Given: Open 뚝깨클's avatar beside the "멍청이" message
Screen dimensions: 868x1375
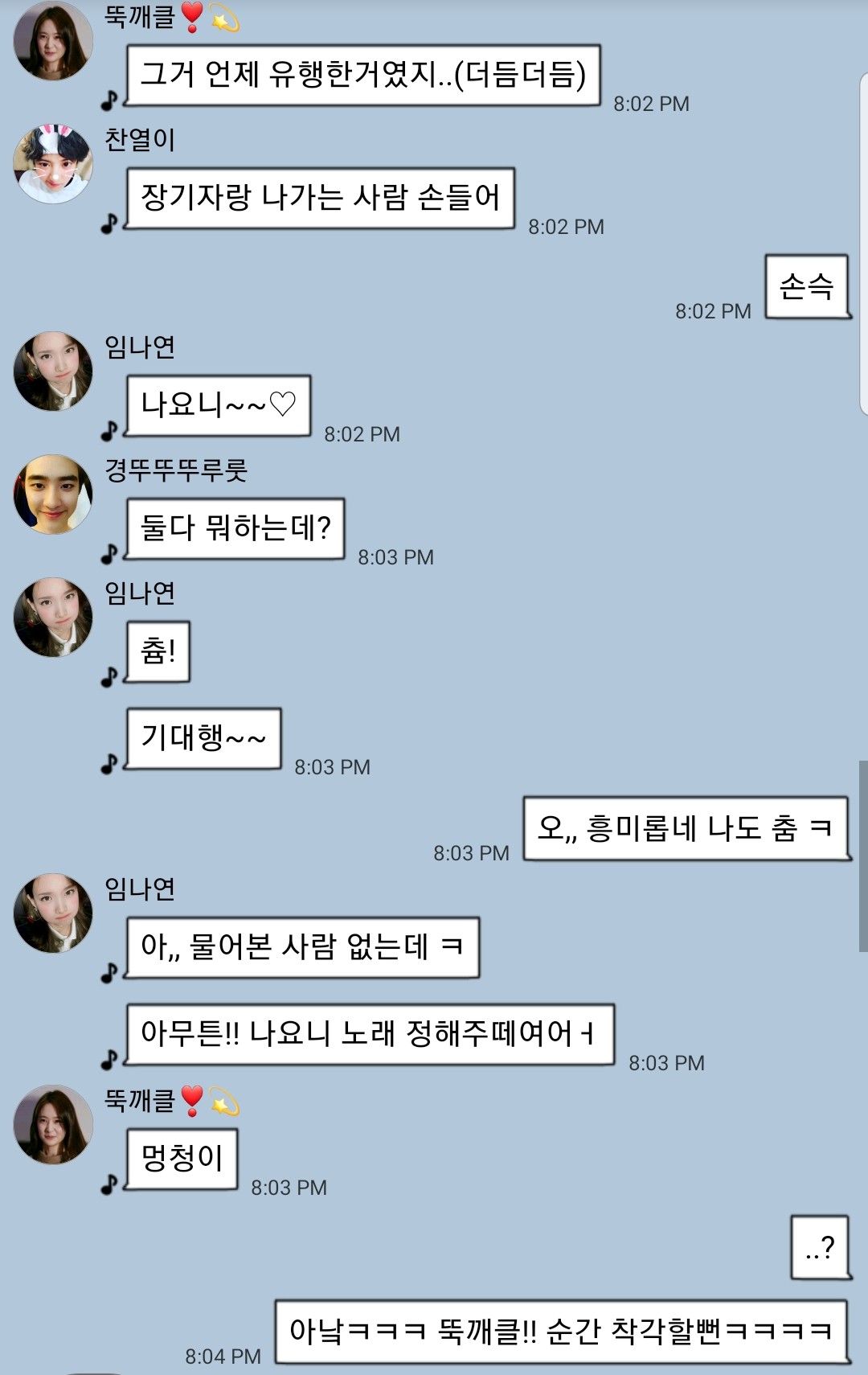Looking at the screenshot, I should (53, 1124).
